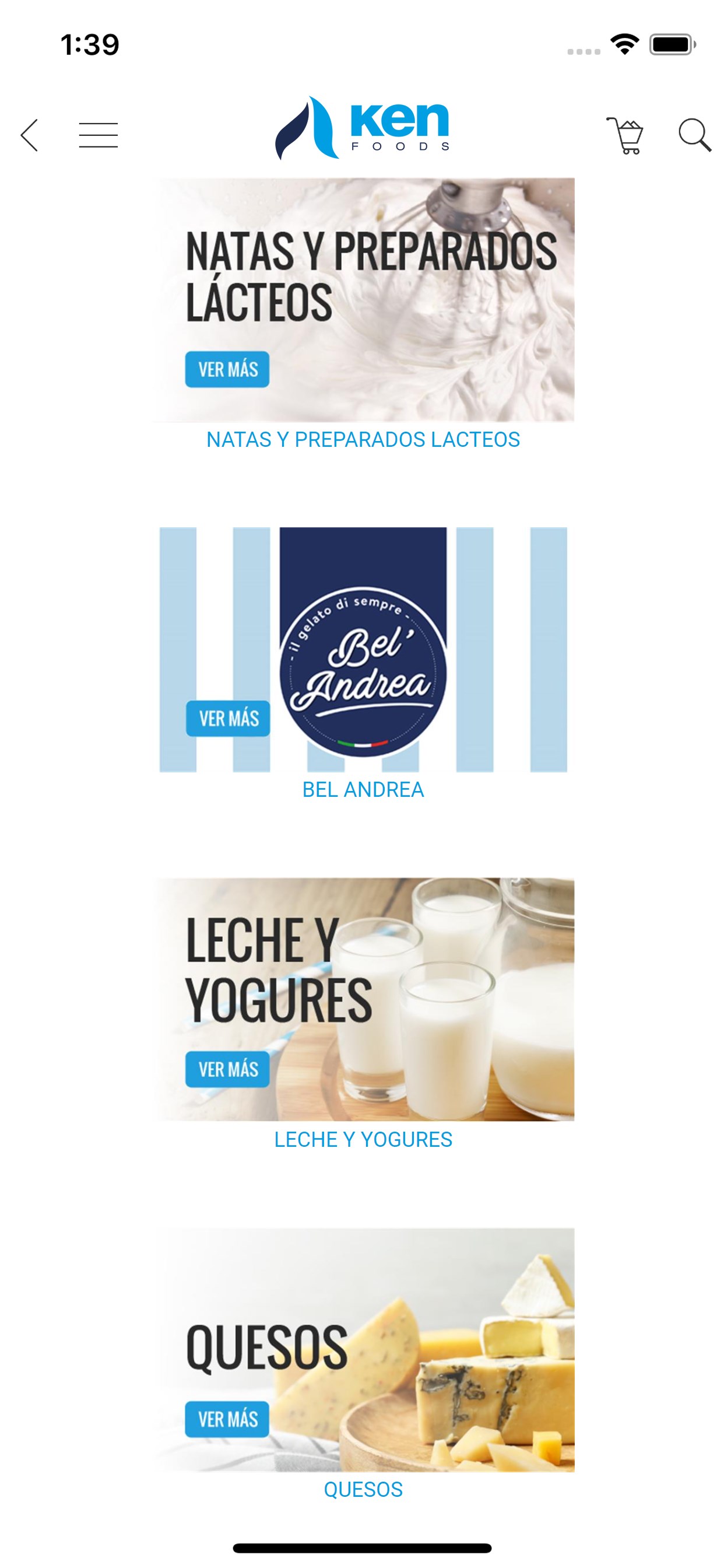This screenshot has width=724, height=1568.
Task: Open the Natas y Preparados Lácteos banner
Action: click(363, 299)
